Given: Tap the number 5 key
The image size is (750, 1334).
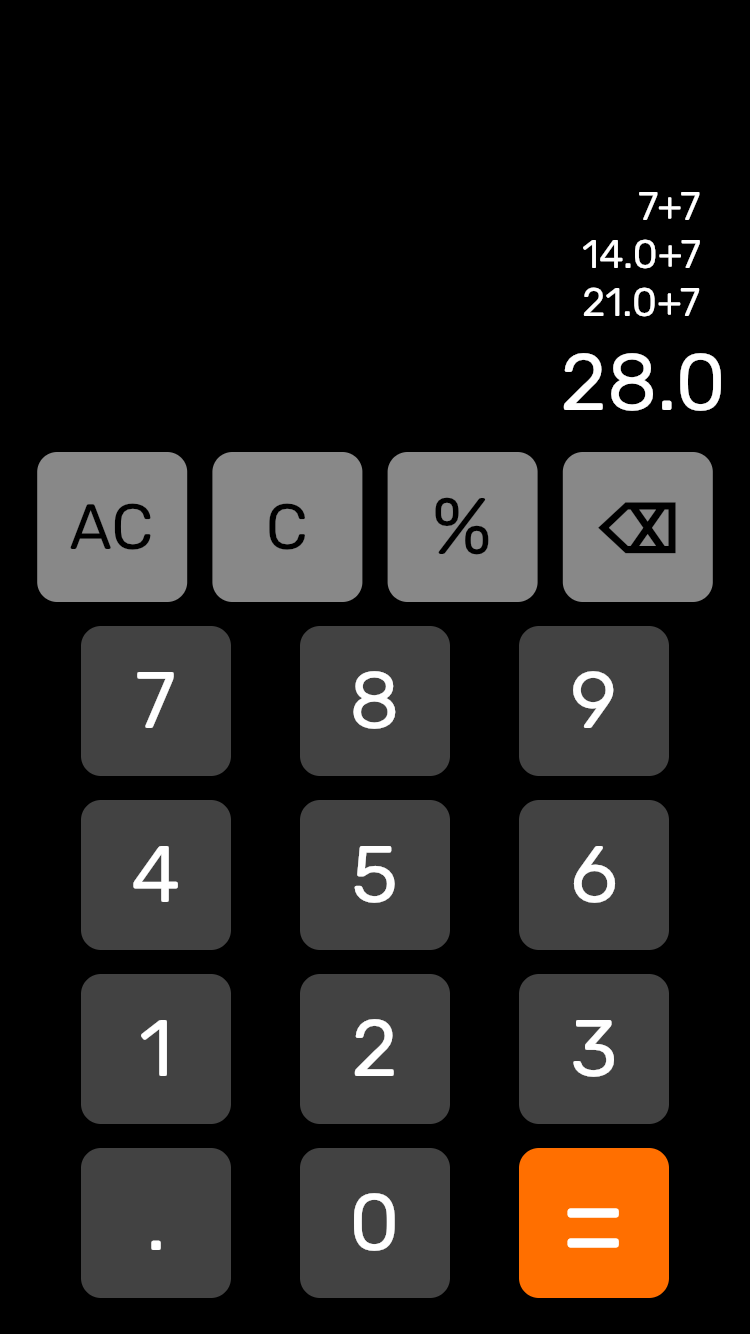Looking at the screenshot, I should (x=375, y=874).
